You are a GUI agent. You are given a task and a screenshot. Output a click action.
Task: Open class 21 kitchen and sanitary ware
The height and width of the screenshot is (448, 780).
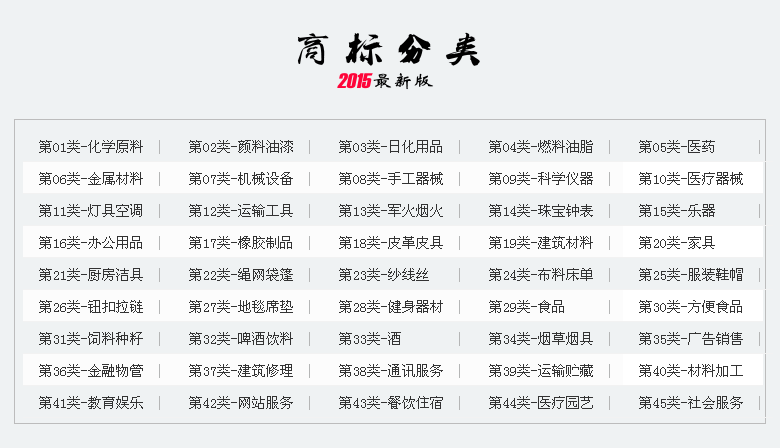coord(90,275)
